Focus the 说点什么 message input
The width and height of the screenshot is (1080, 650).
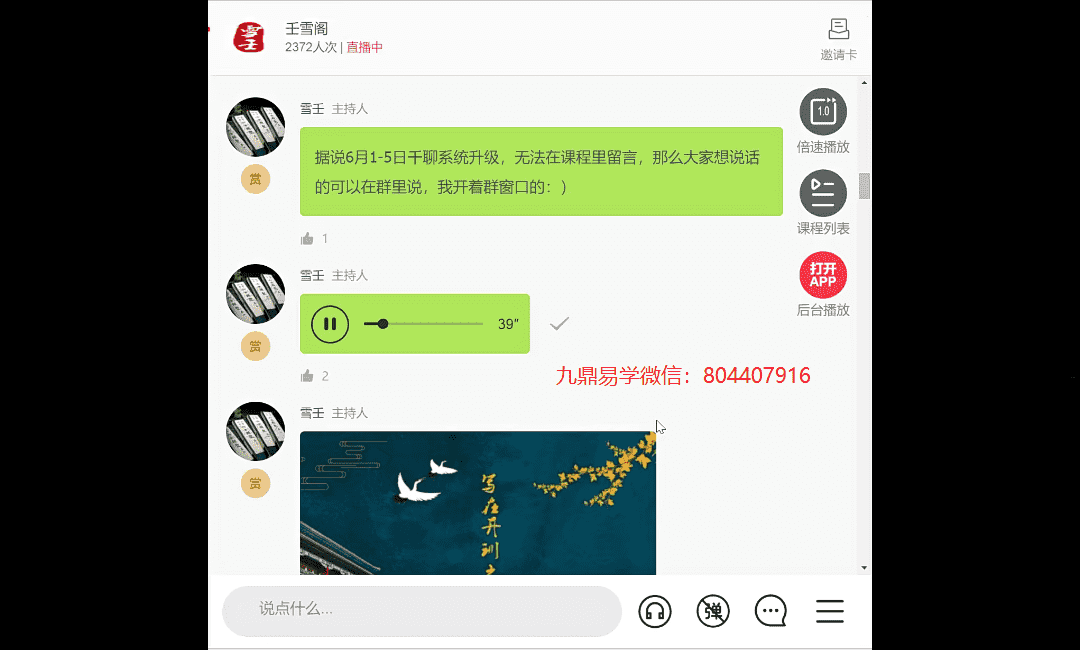422,609
